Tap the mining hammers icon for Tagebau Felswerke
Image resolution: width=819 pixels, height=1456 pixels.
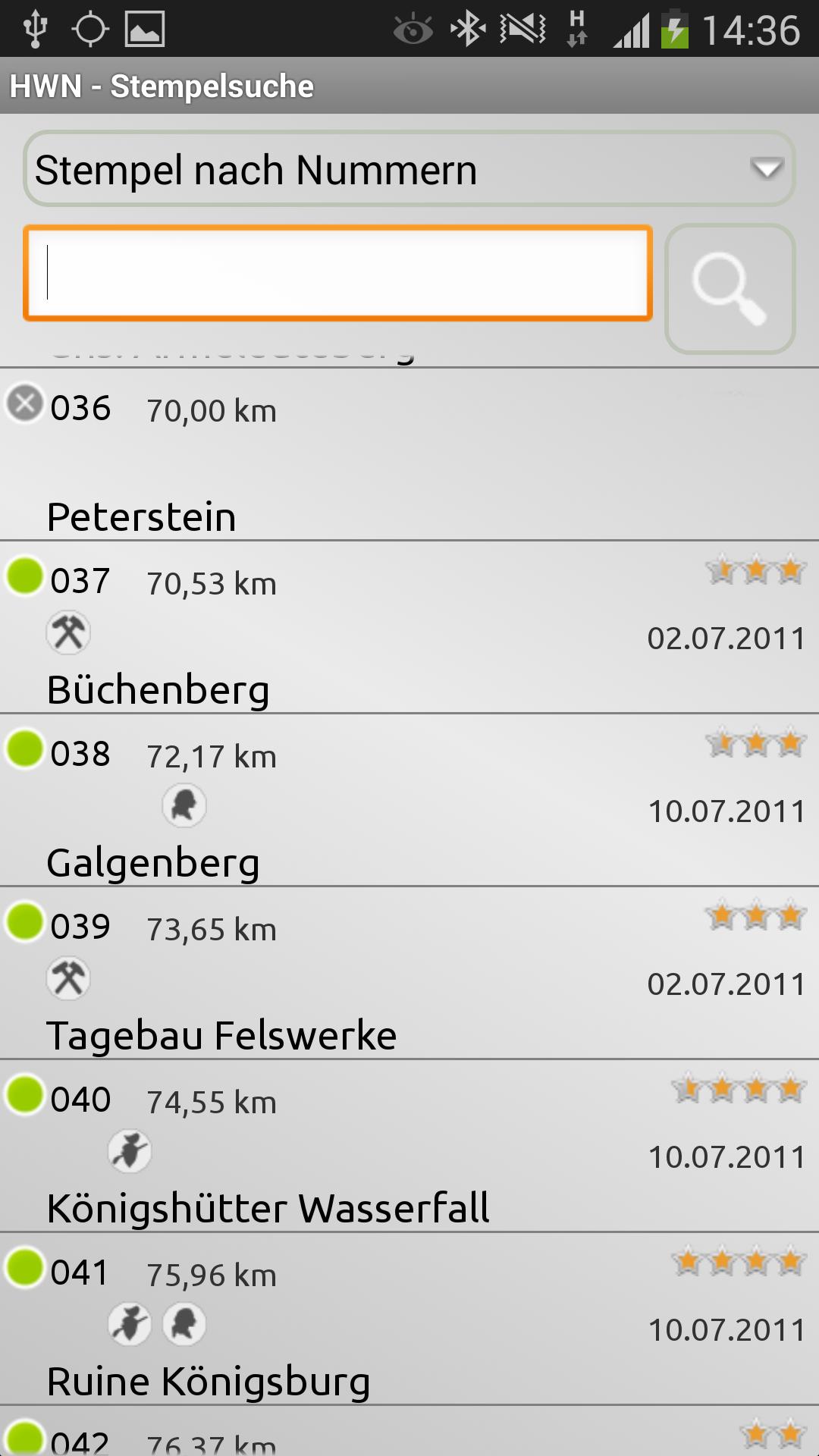[68, 978]
